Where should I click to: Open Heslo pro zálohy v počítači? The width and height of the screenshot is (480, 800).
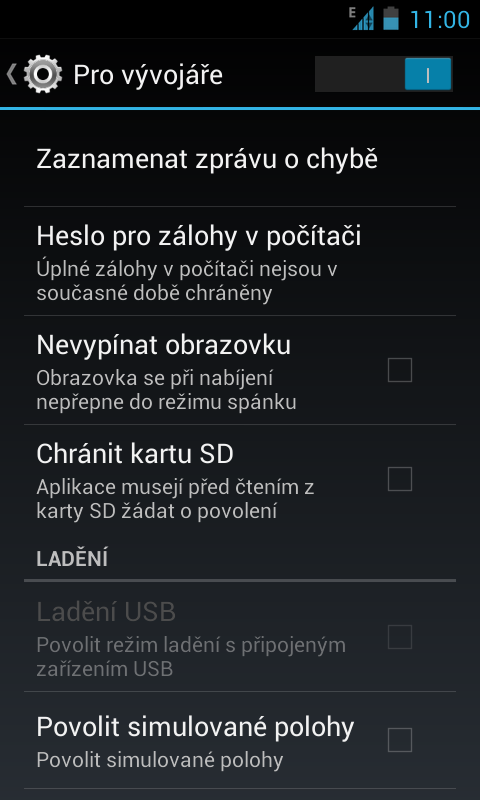(240, 261)
